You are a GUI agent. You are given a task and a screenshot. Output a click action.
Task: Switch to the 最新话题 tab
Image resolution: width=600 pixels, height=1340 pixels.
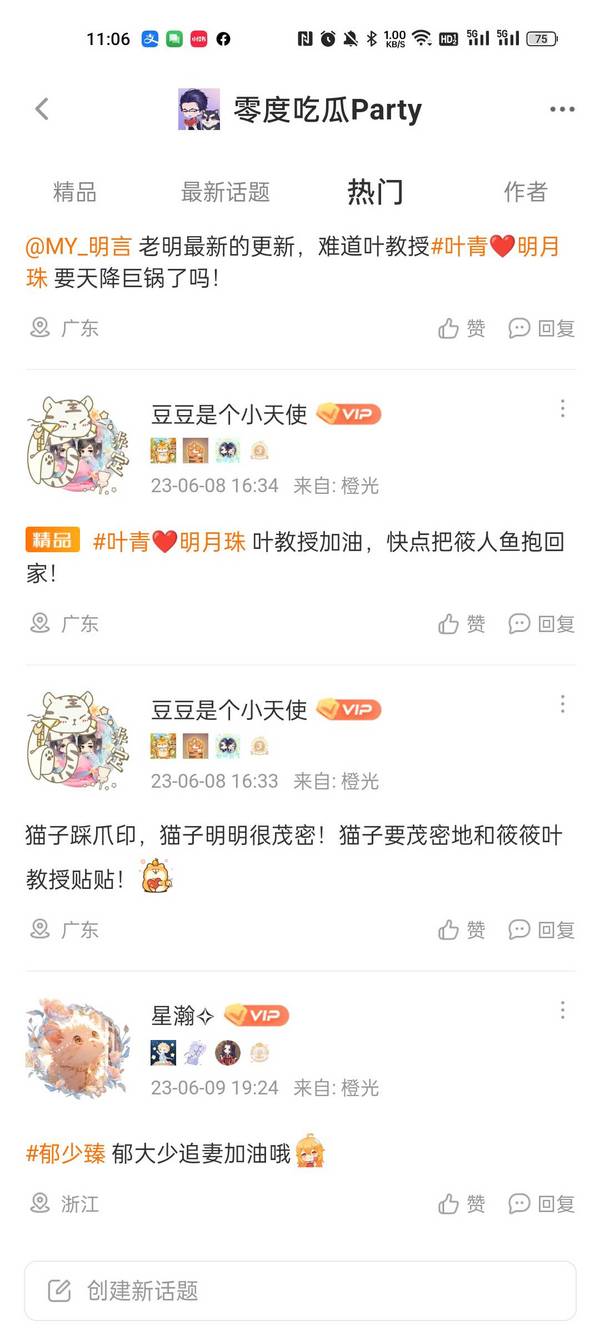(x=225, y=192)
